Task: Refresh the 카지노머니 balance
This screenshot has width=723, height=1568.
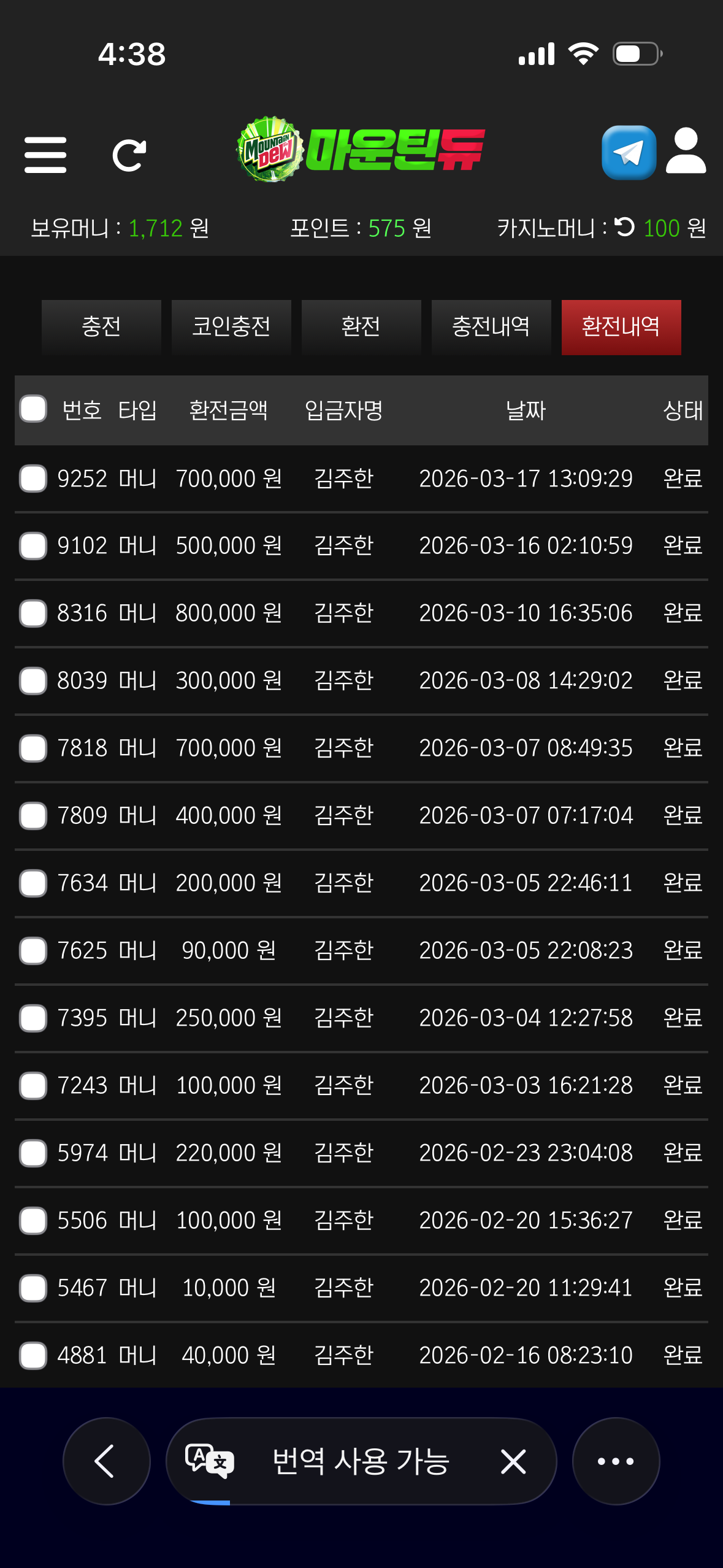Action: (x=625, y=227)
